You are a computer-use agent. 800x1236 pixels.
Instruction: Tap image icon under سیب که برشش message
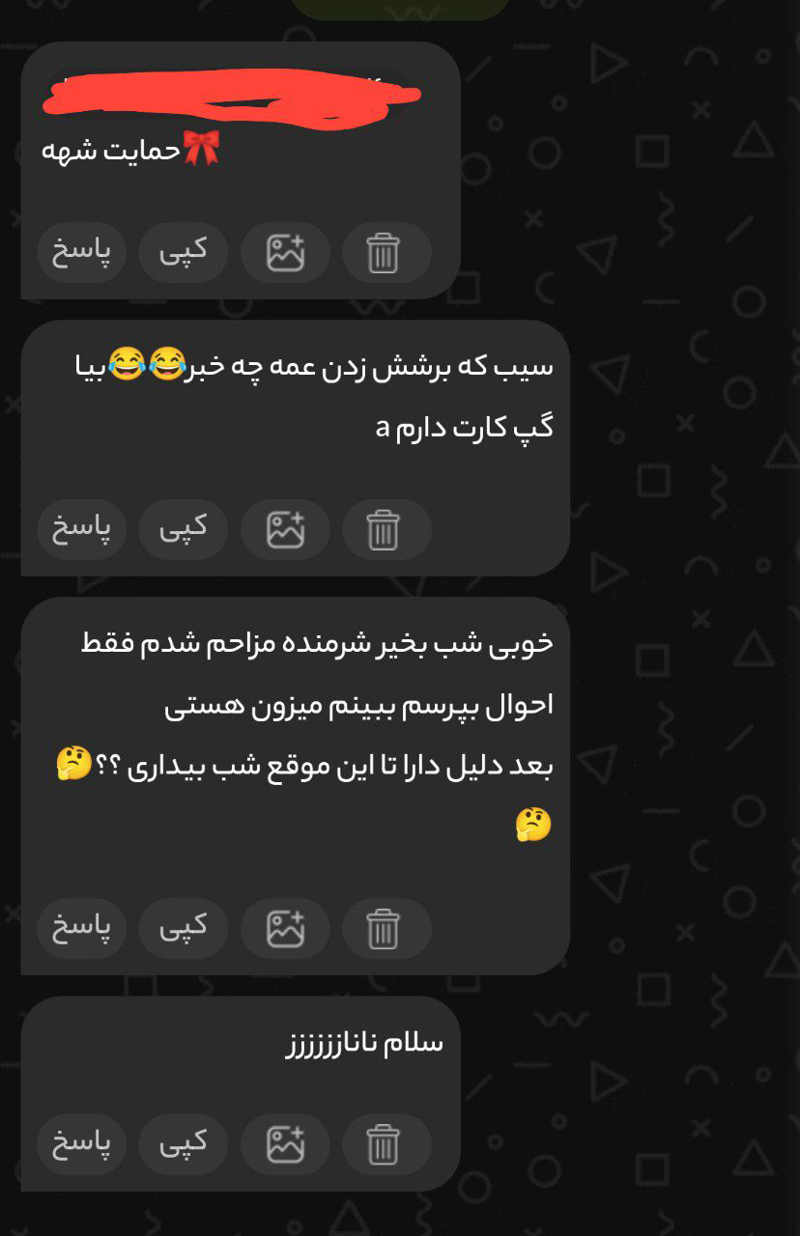[x=285, y=528]
